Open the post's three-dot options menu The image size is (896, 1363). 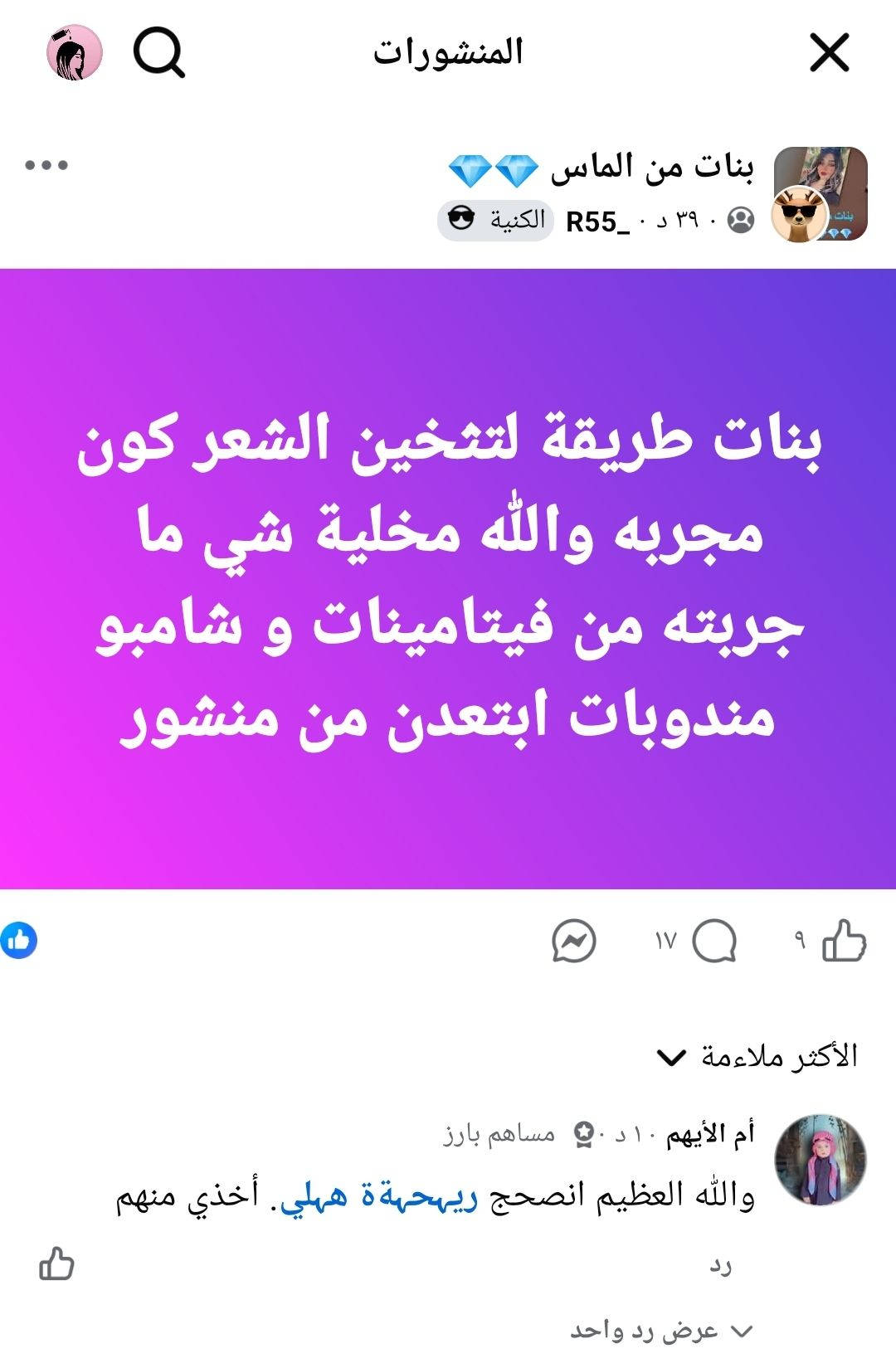[46, 165]
